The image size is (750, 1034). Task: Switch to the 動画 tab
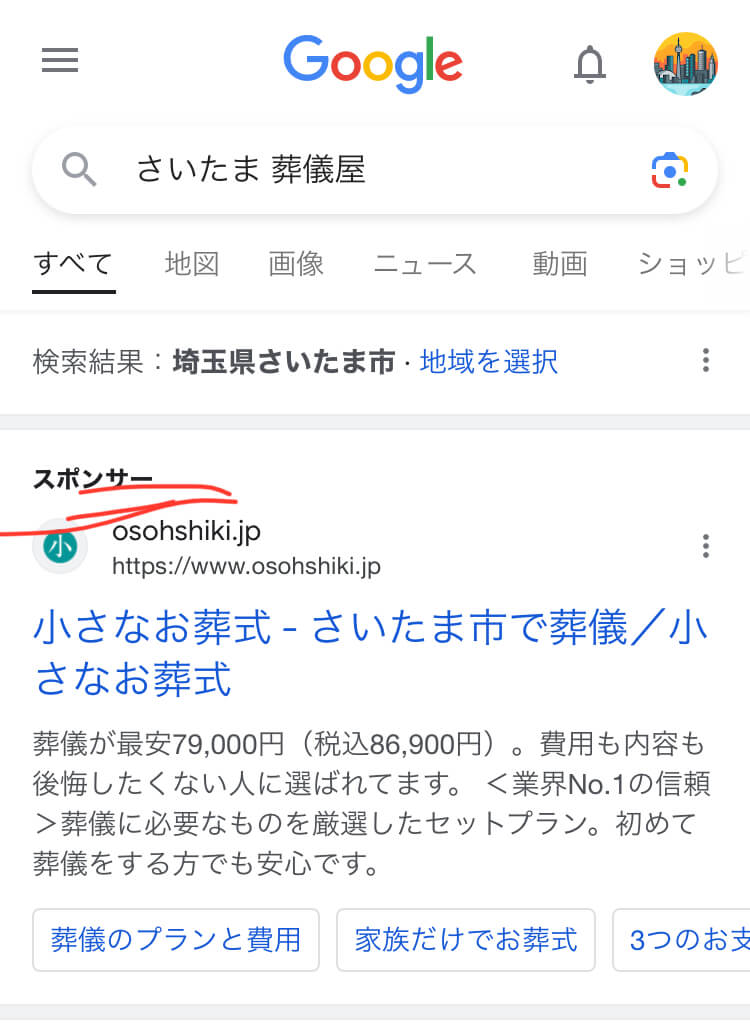[559, 264]
